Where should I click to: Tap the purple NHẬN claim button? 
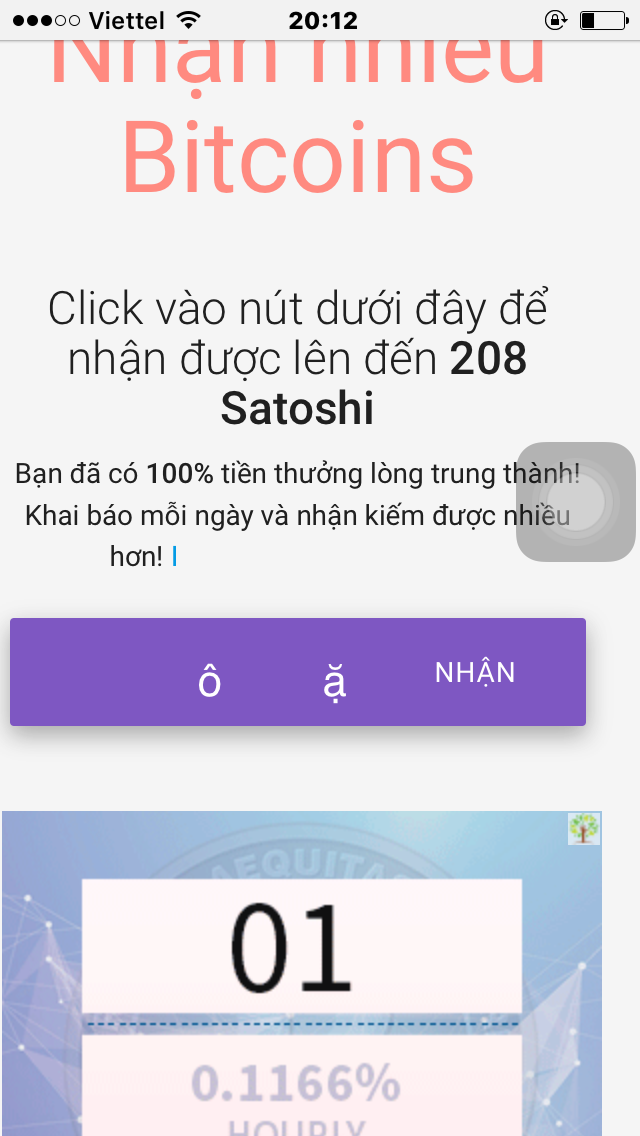click(298, 672)
